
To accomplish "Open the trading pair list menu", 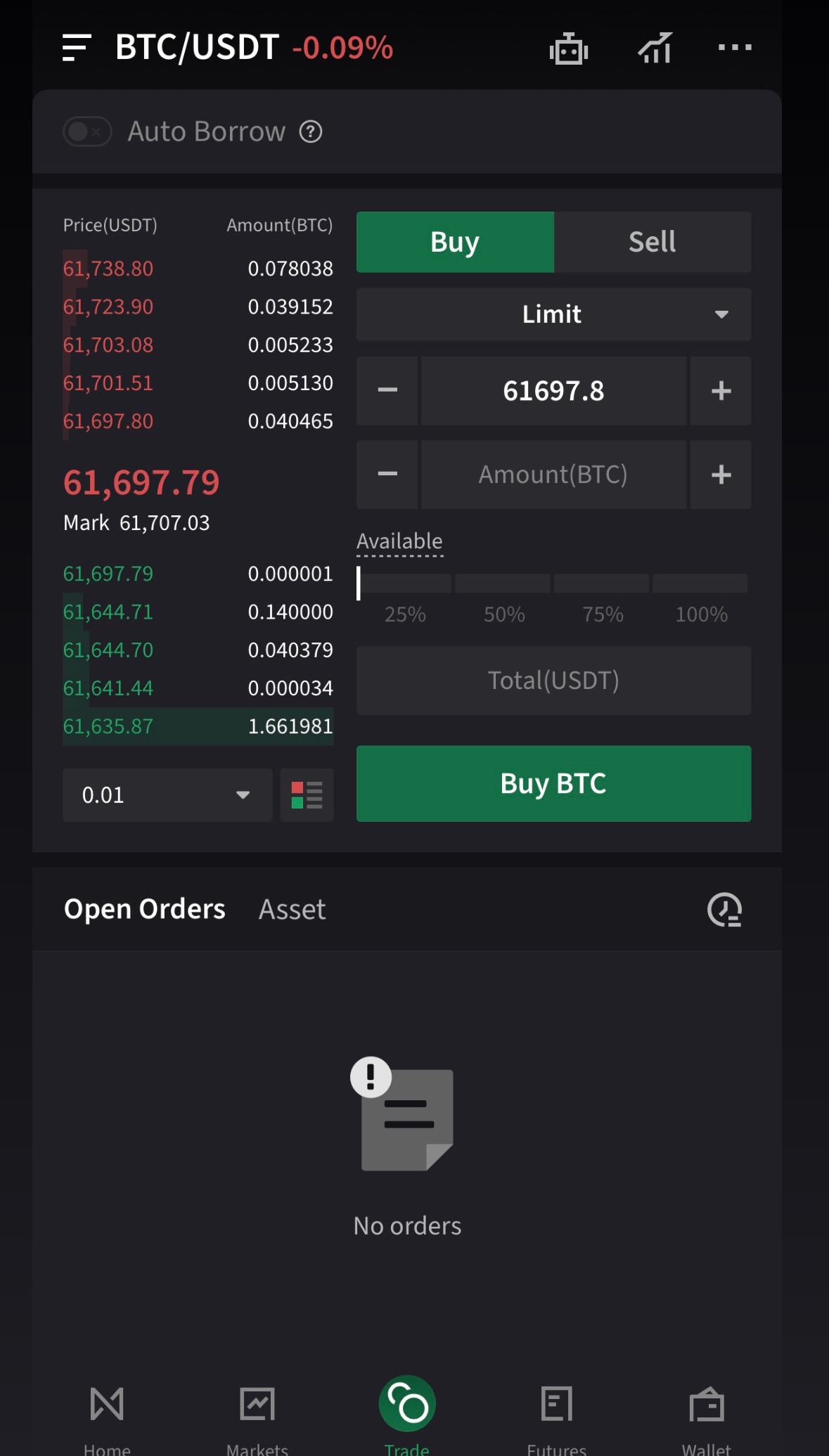I will click(x=77, y=48).
